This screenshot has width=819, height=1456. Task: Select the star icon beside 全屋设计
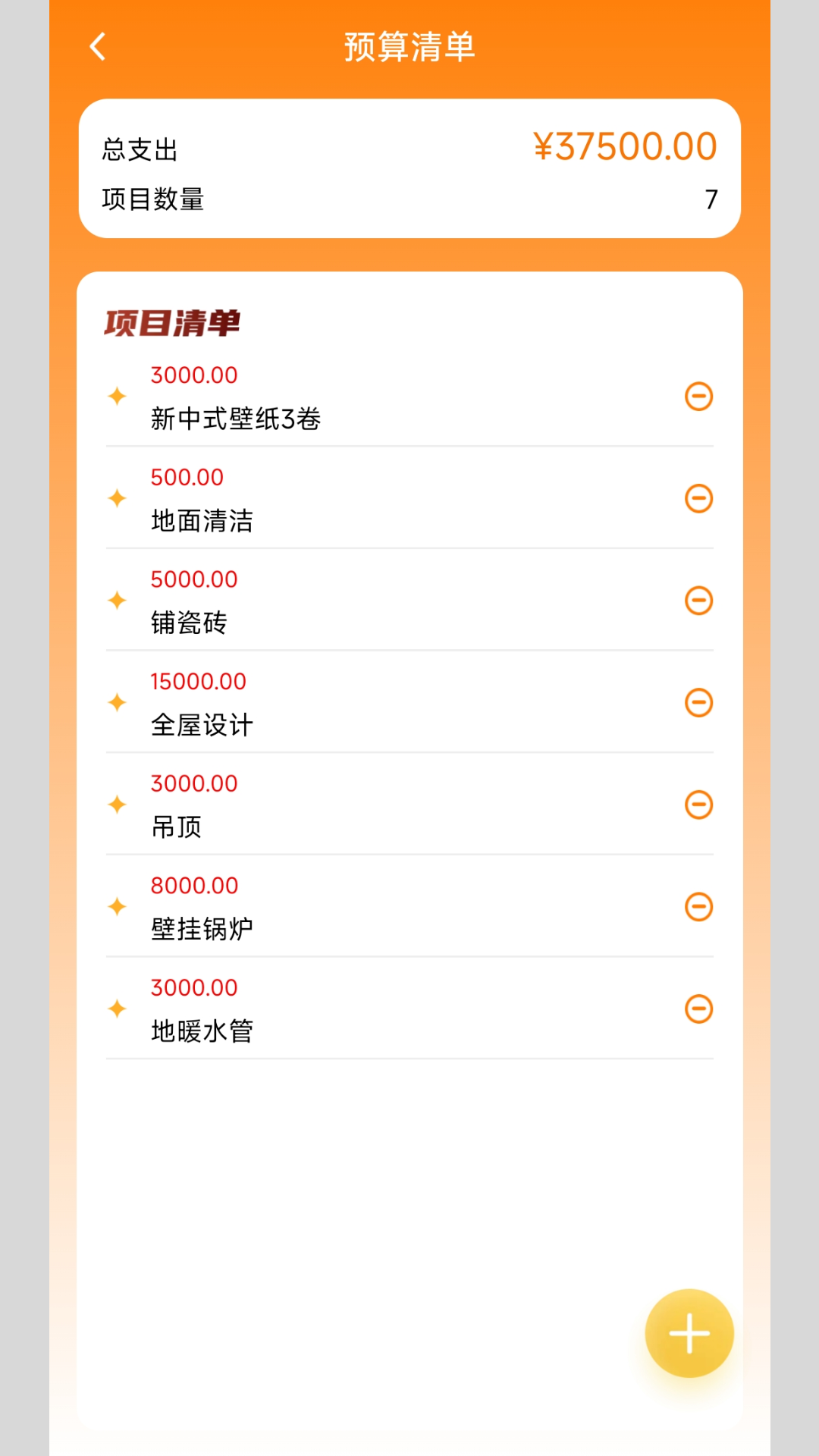click(x=118, y=703)
